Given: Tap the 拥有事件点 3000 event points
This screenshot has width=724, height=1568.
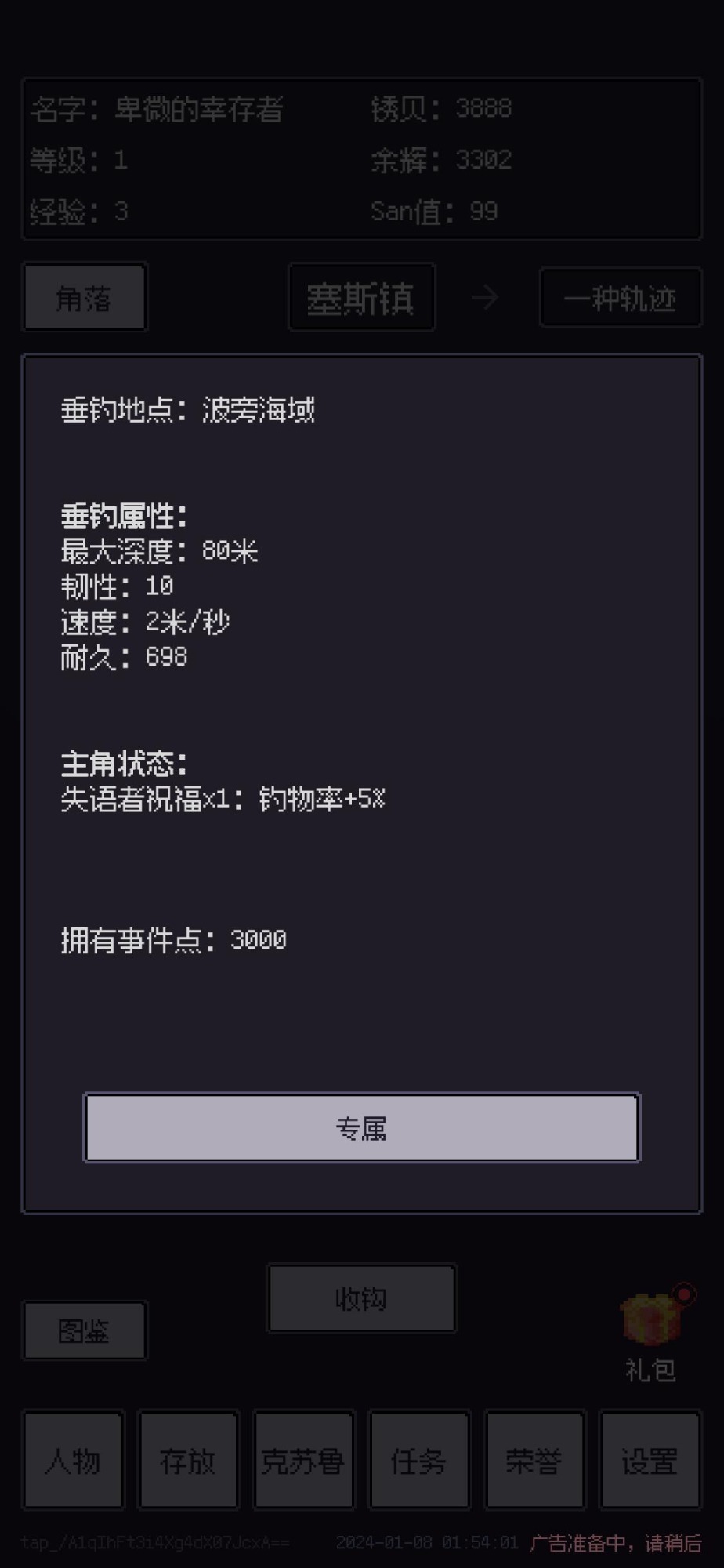Looking at the screenshot, I should [x=172, y=938].
